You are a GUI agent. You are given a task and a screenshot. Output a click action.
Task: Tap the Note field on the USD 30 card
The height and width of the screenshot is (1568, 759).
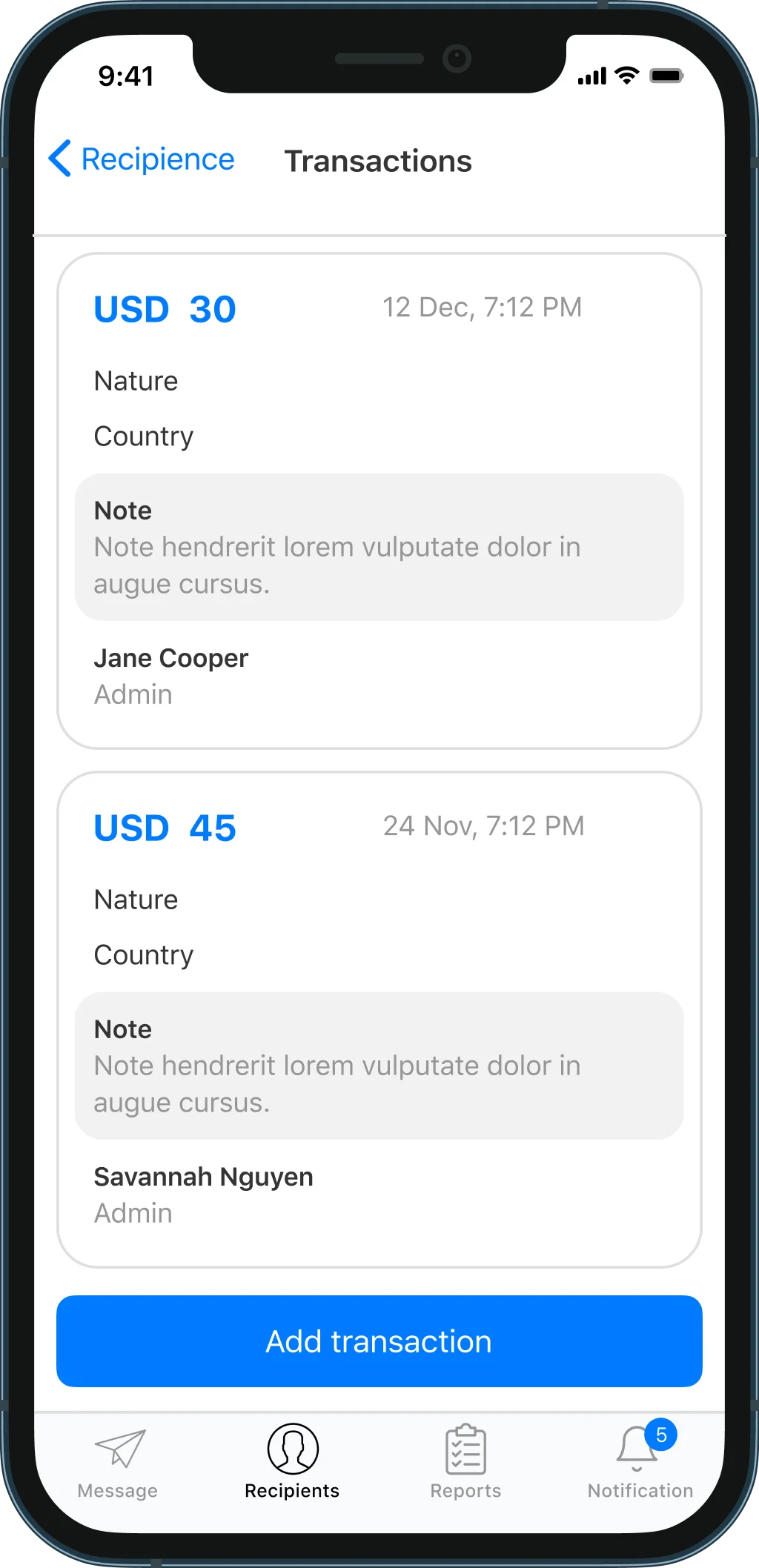pos(379,546)
